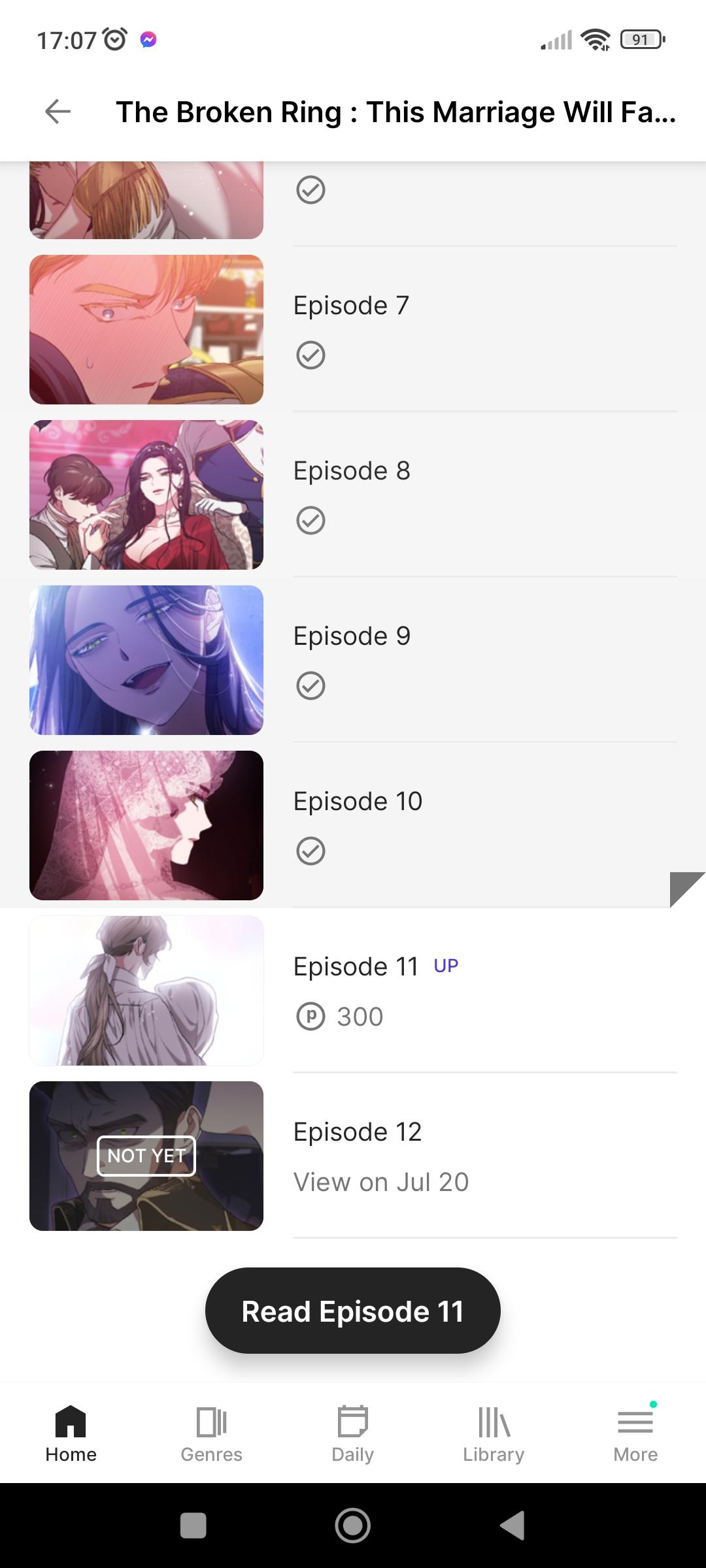Unlock Episode 11 for 300 points

tap(353, 990)
